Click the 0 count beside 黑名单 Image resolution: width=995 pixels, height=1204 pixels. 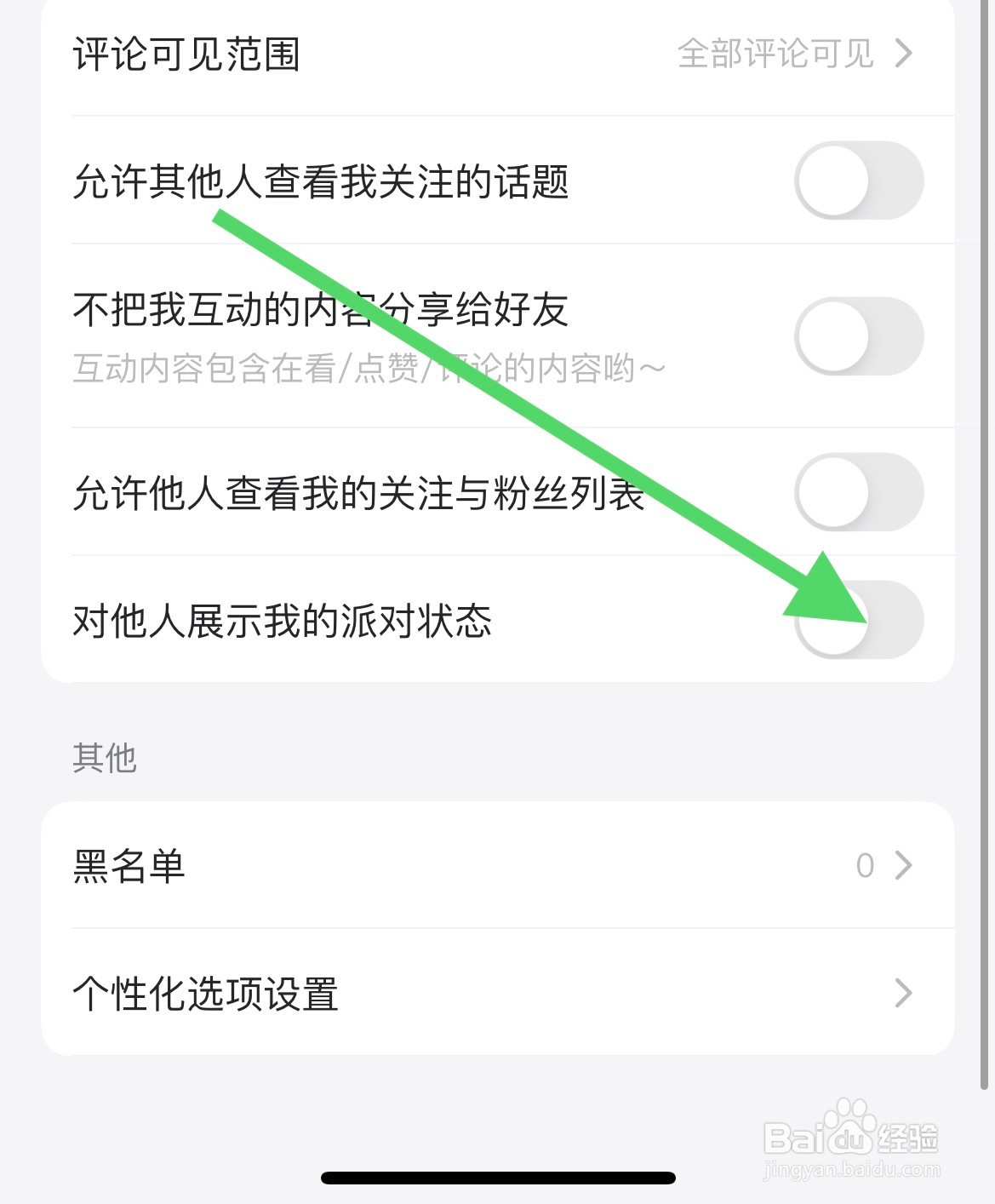(866, 866)
